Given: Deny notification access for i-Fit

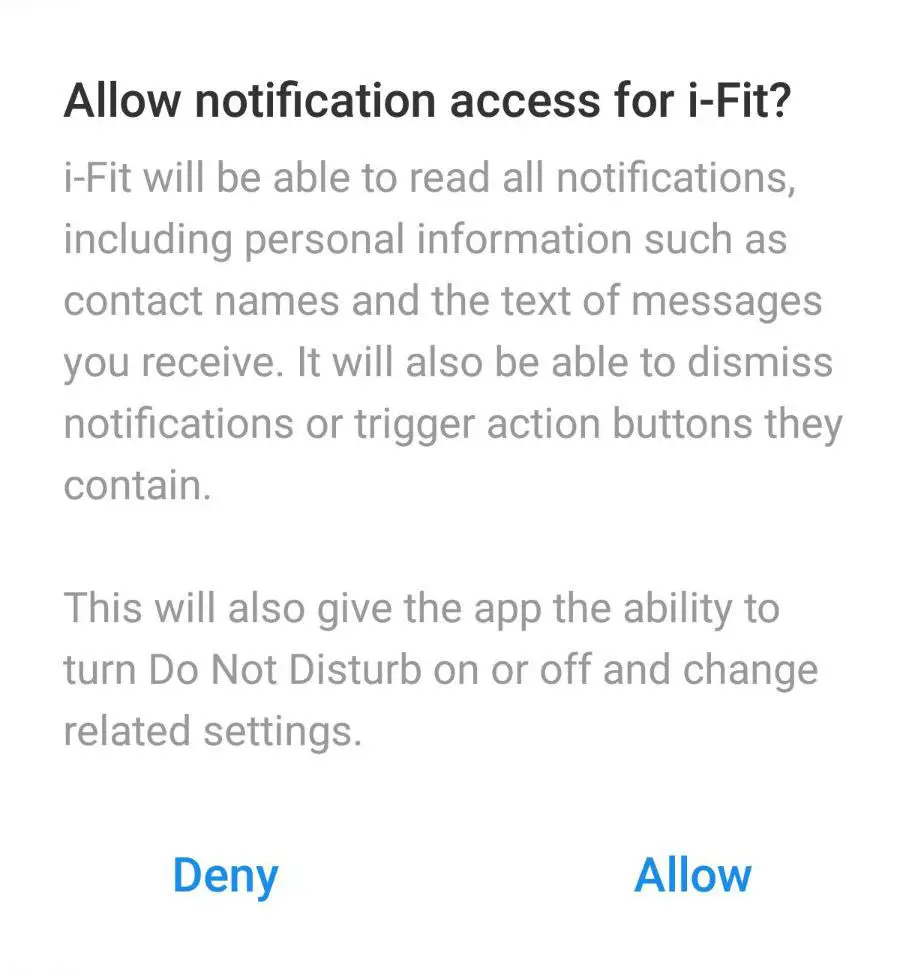Looking at the screenshot, I should [225, 876].
